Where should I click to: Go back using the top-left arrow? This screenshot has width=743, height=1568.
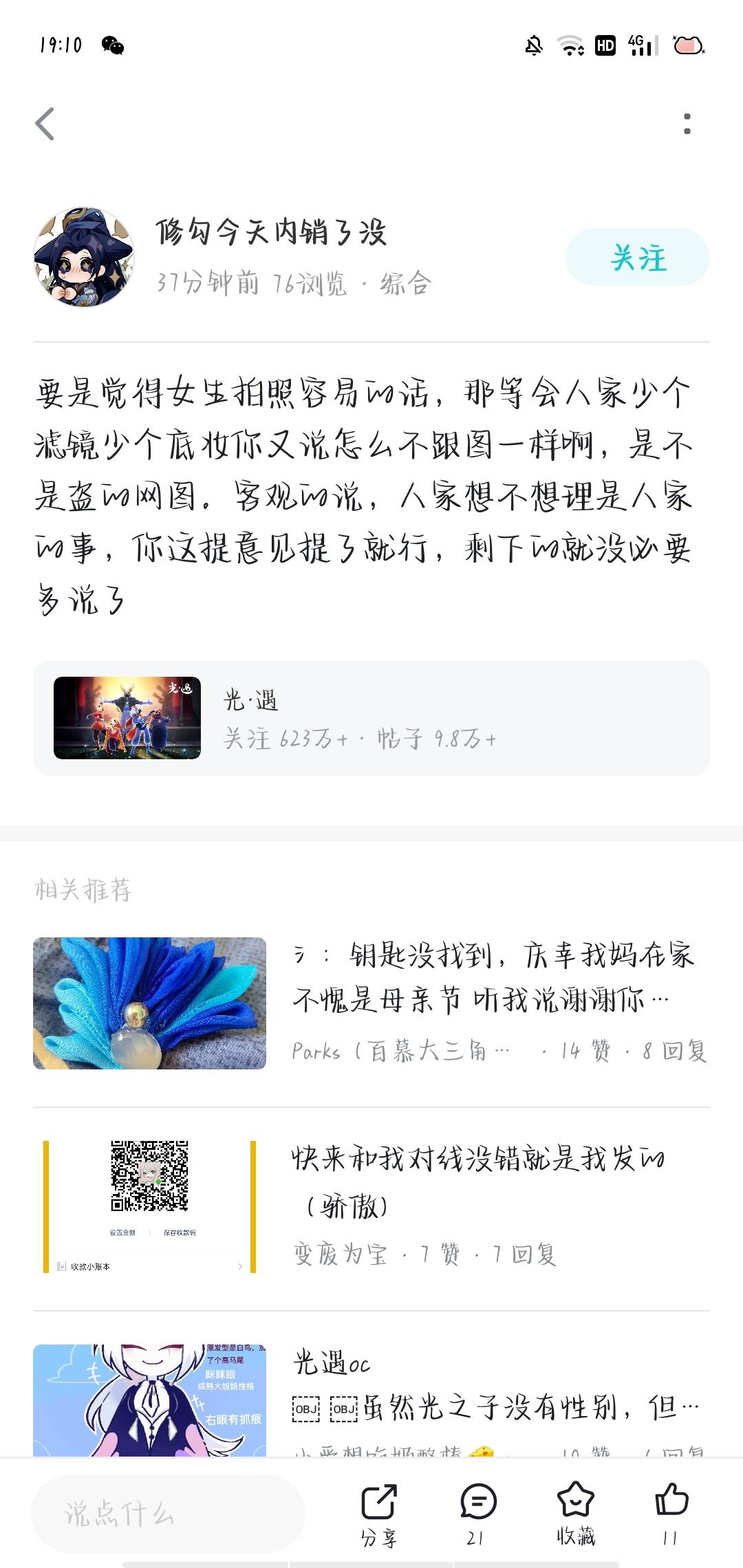pyautogui.click(x=45, y=124)
